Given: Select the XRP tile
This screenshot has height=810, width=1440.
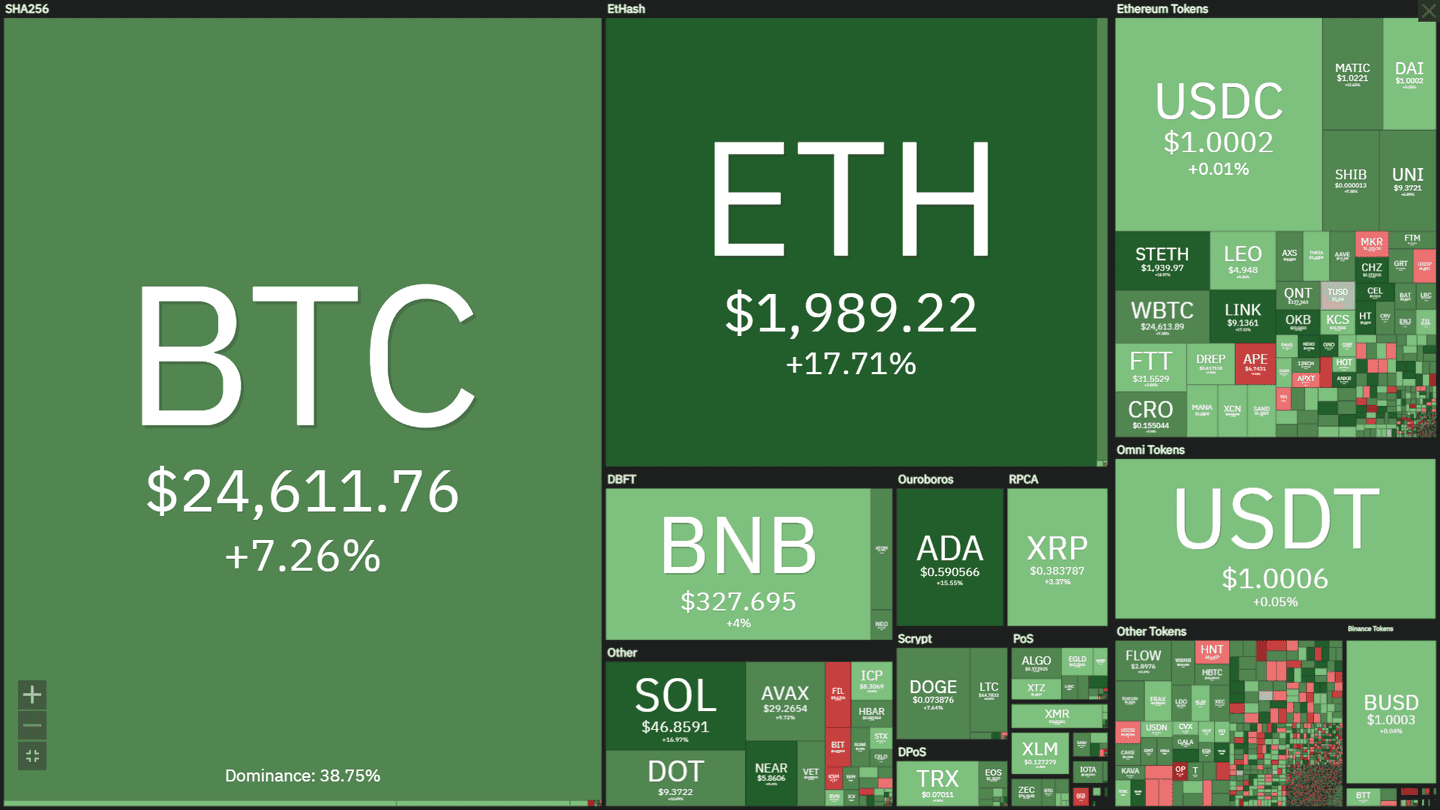Looking at the screenshot, I should click(1057, 558).
